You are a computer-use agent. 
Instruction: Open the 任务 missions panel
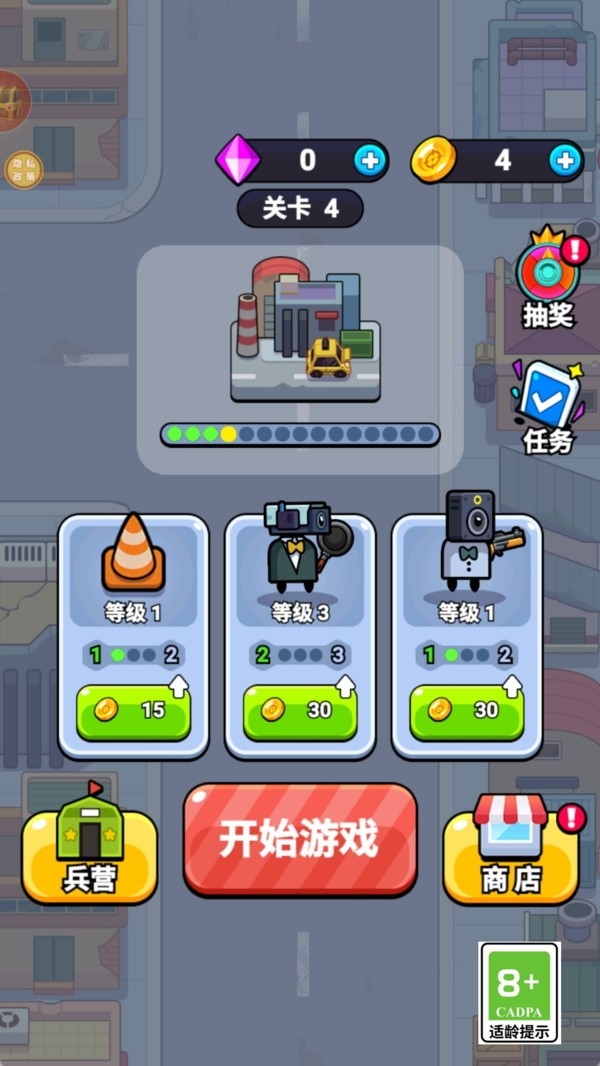point(548,407)
